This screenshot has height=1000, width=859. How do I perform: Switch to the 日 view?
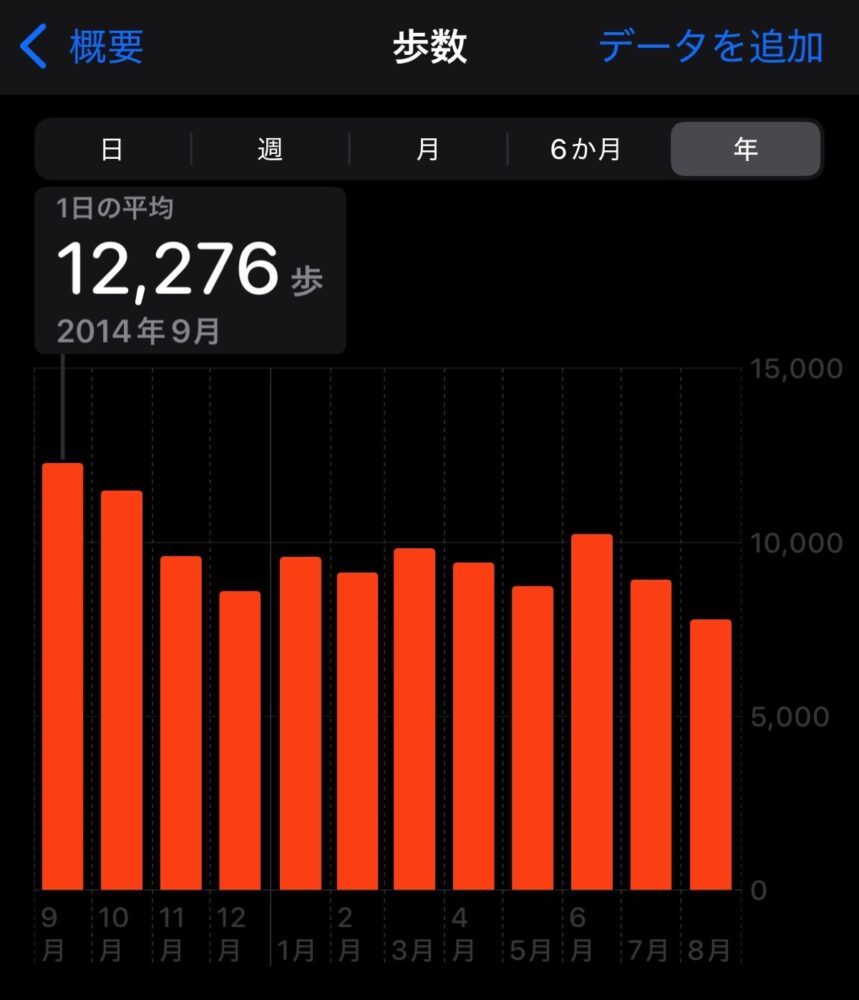112,150
